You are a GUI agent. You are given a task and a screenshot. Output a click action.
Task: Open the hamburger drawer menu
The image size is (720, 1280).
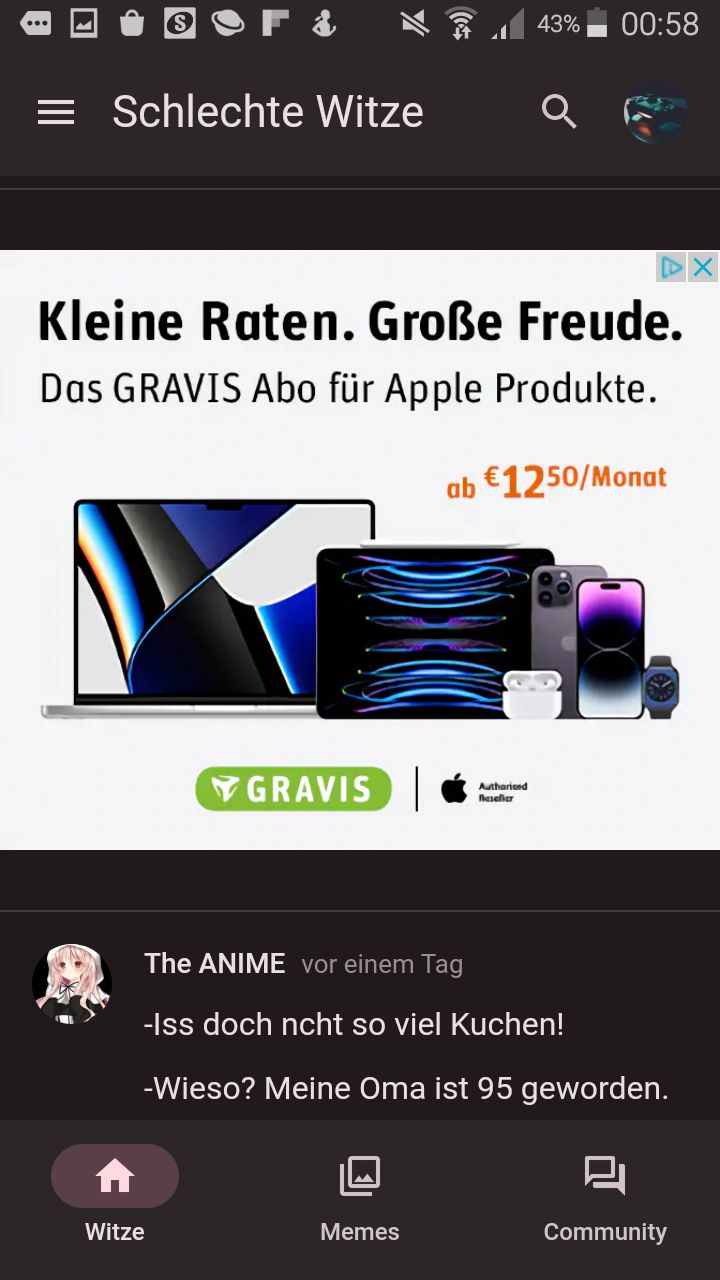tap(56, 112)
